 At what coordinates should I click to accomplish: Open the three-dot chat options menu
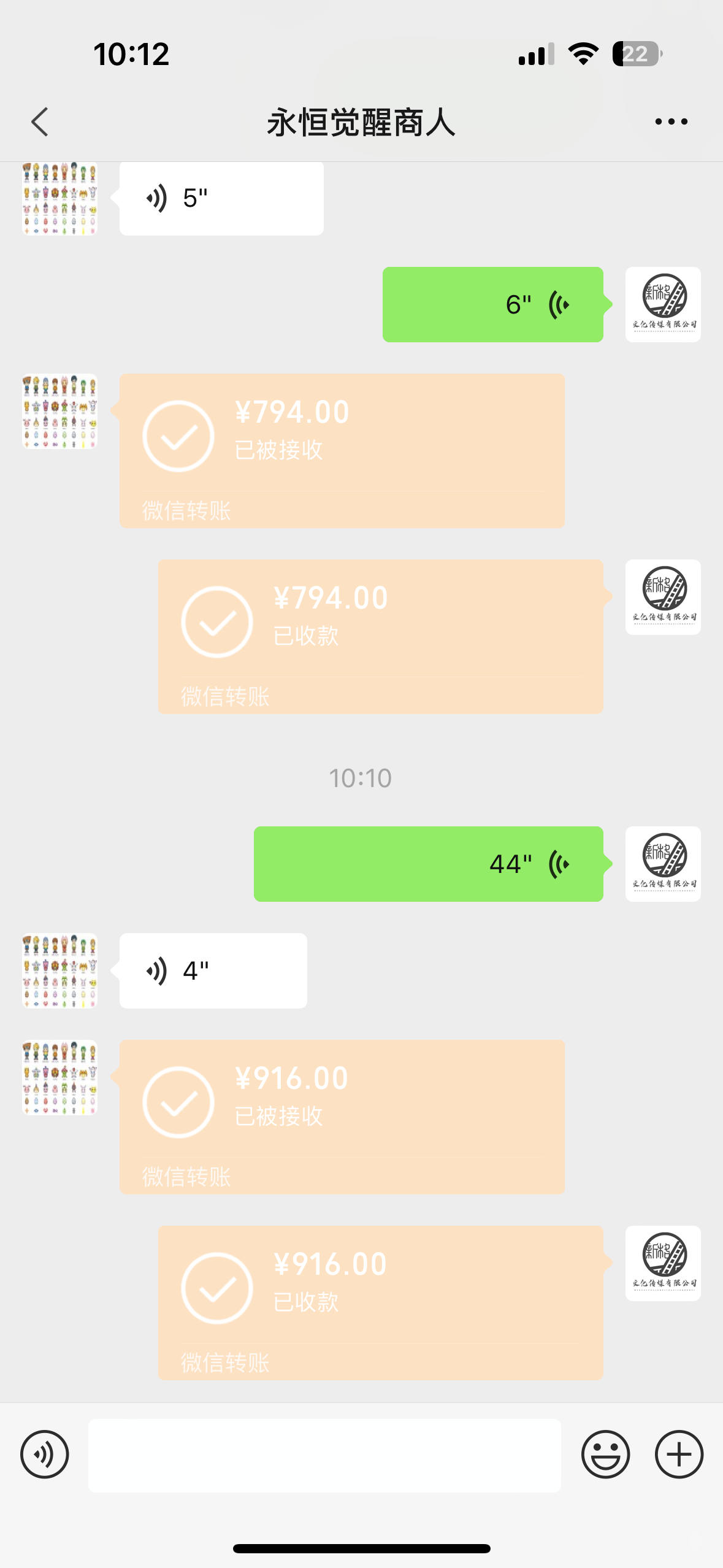tap(671, 121)
